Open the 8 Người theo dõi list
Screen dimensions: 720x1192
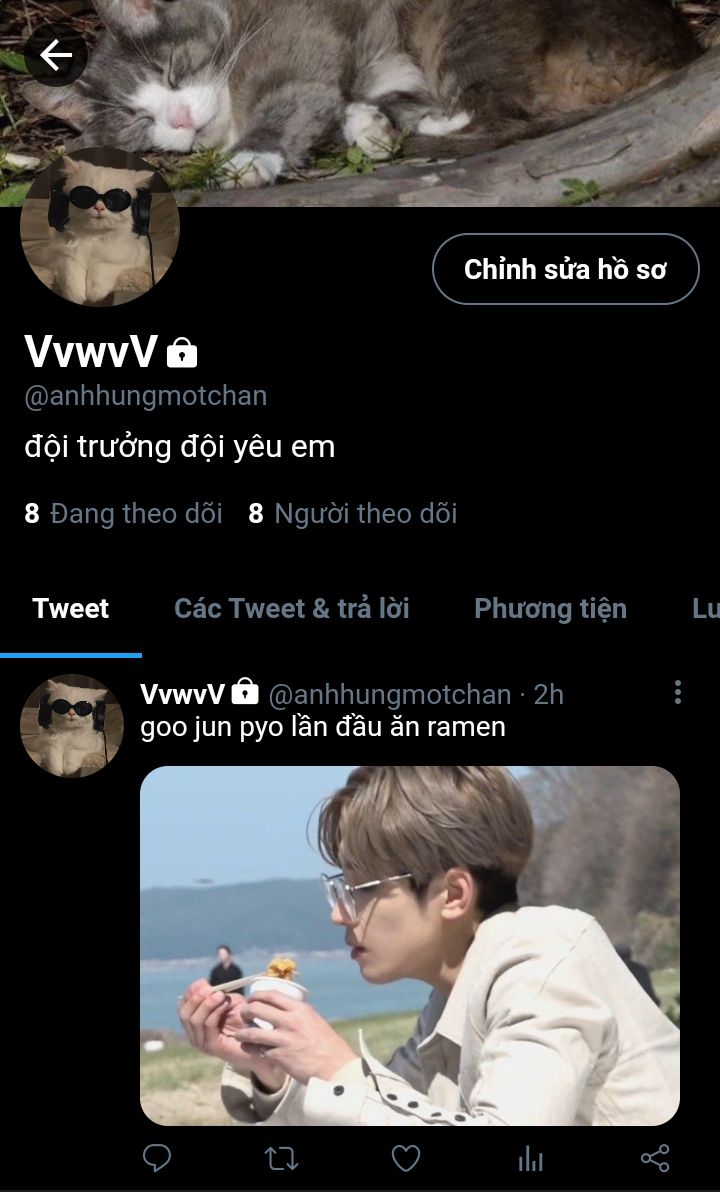tap(353, 514)
